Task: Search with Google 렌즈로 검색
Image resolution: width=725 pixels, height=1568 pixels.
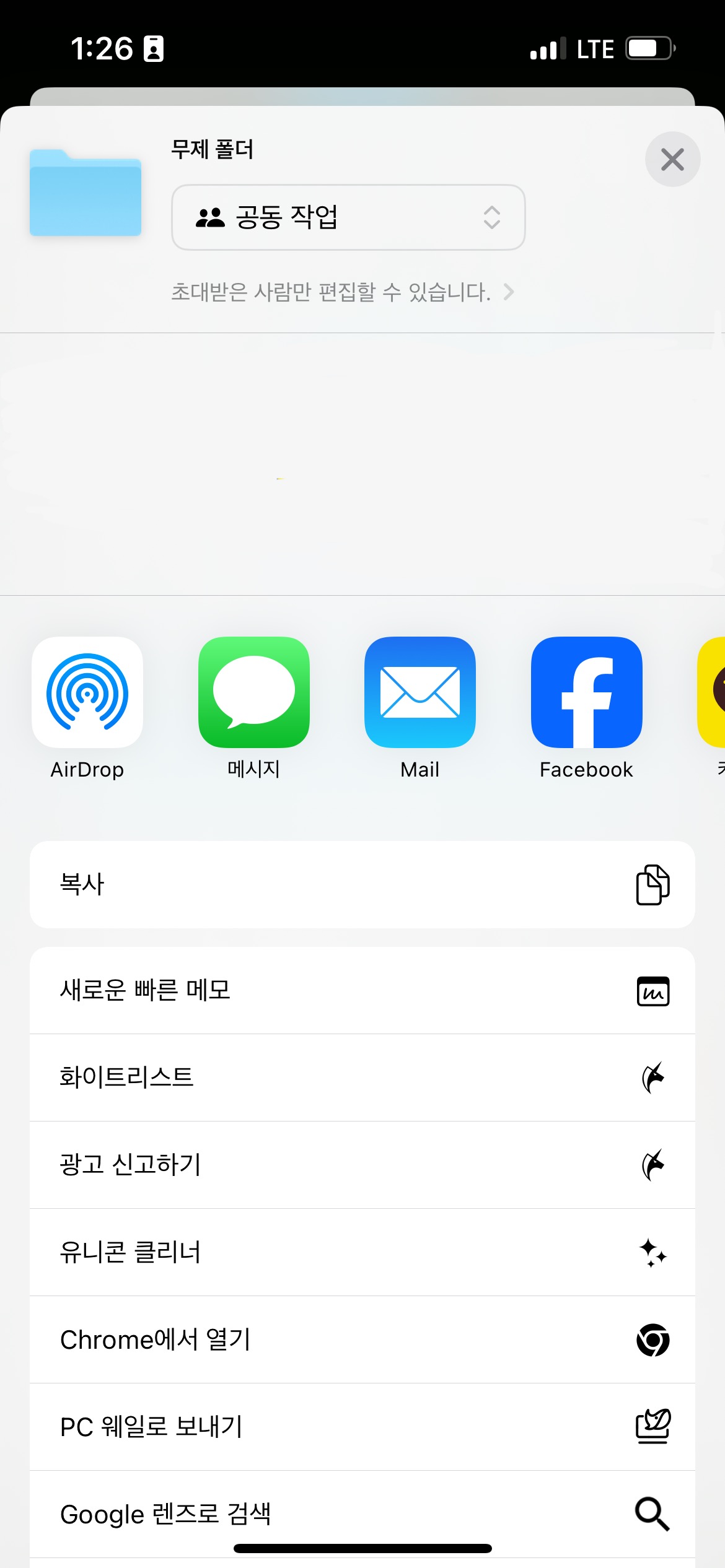Action: (x=362, y=1514)
